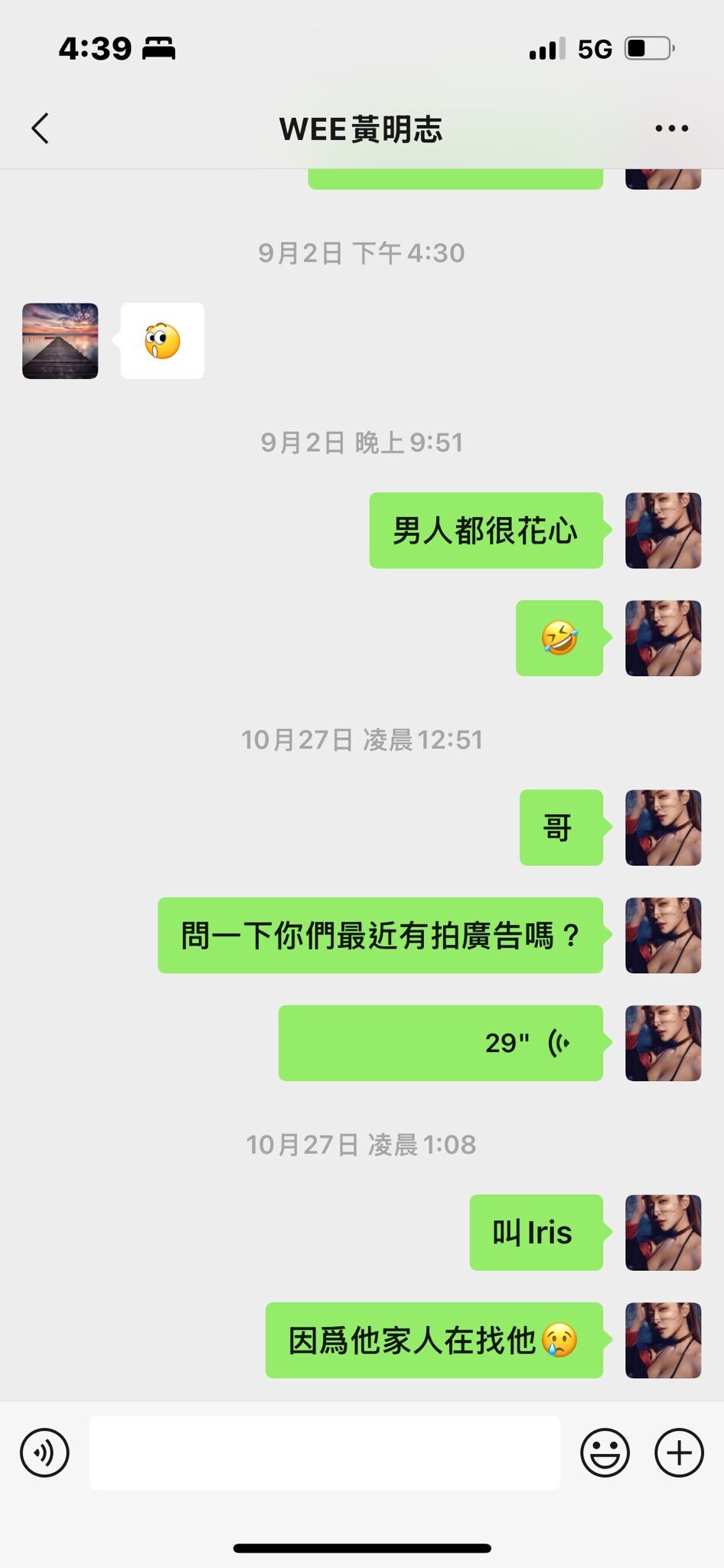Tap the bubble 因爲他家人在找他

point(433,1340)
